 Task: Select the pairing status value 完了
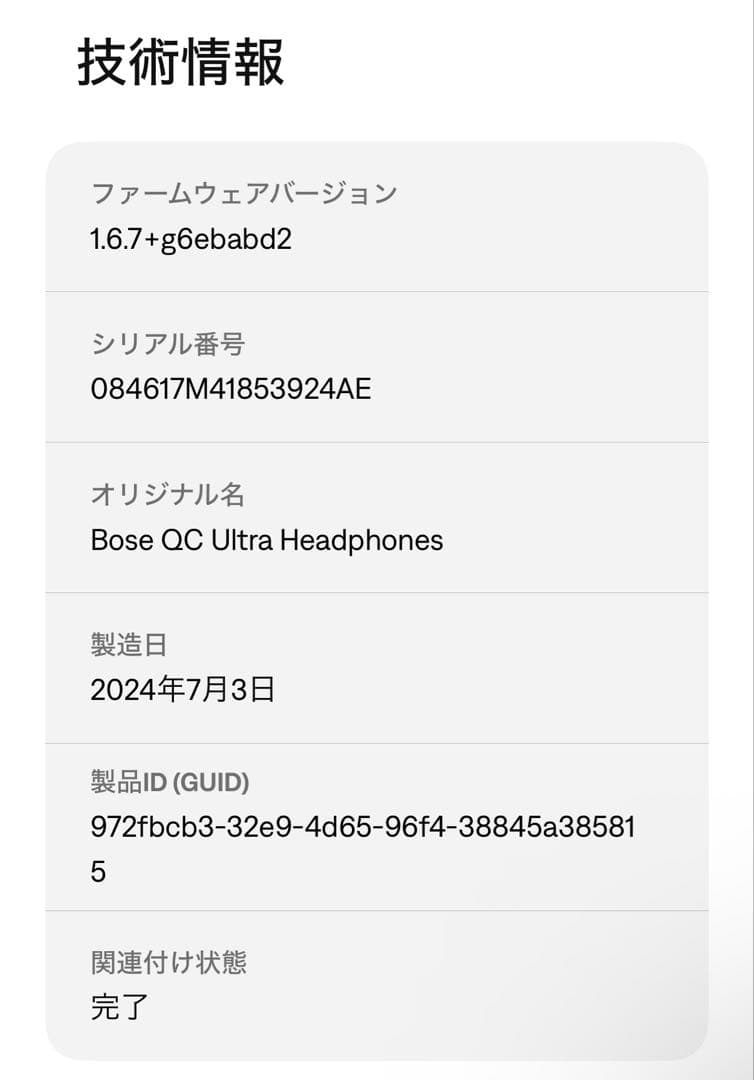[x=118, y=1009]
